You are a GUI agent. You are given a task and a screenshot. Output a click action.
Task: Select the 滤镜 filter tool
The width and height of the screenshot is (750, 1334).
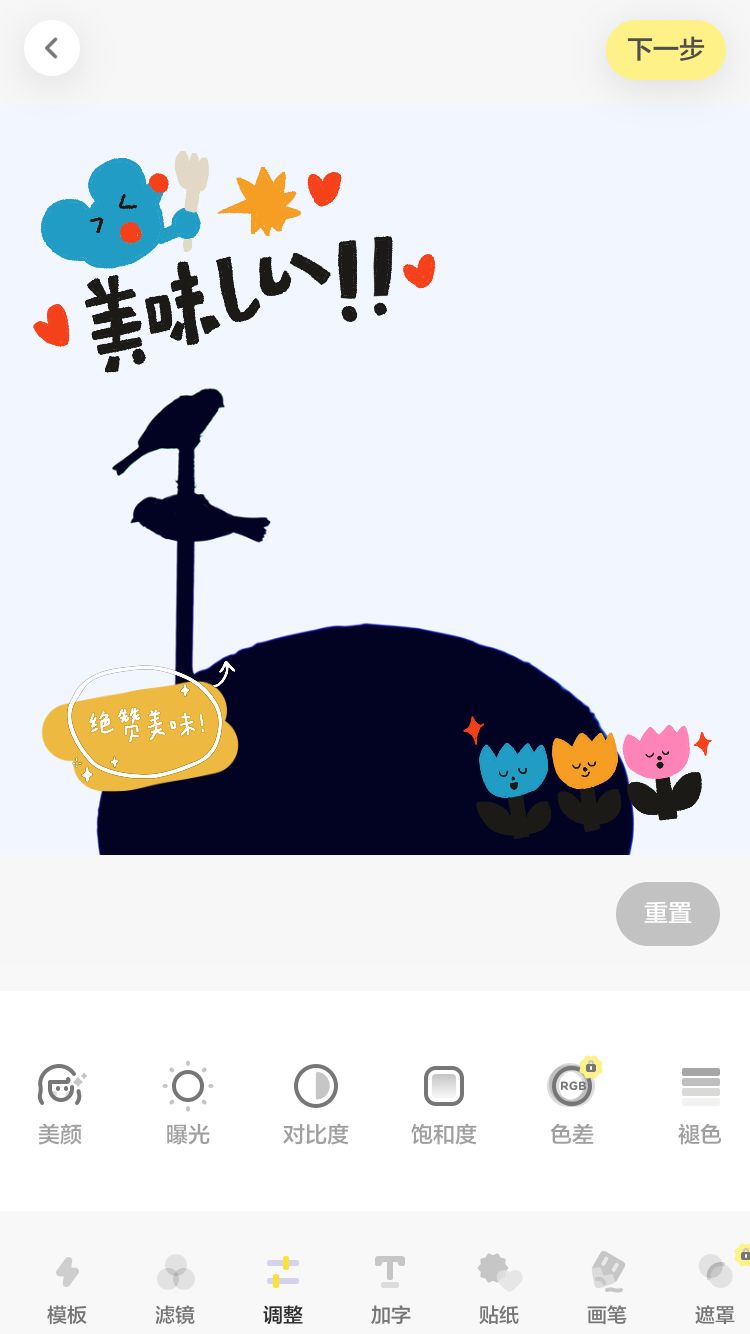click(175, 1287)
